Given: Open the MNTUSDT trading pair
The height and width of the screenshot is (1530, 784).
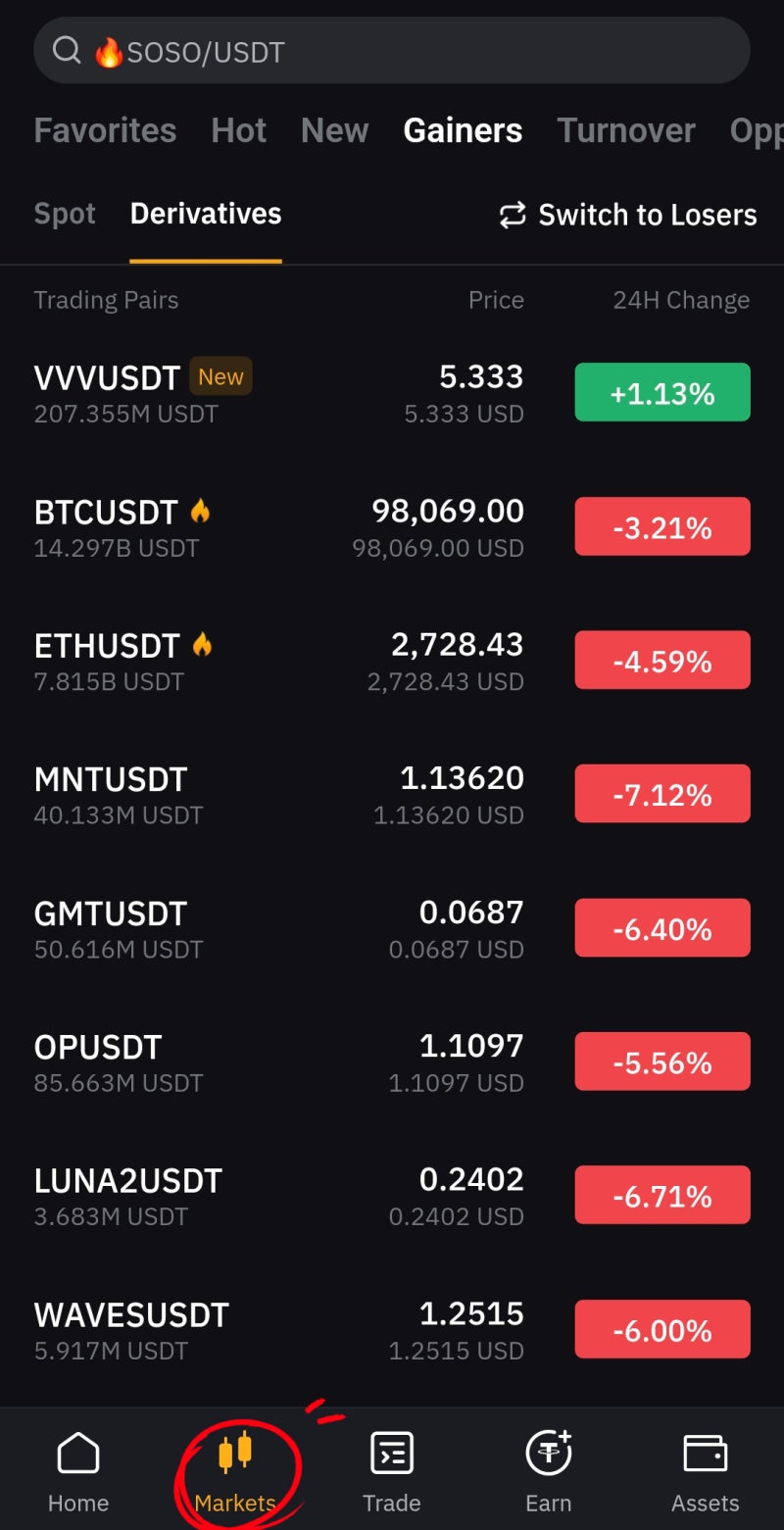Looking at the screenshot, I should tap(392, 795).
